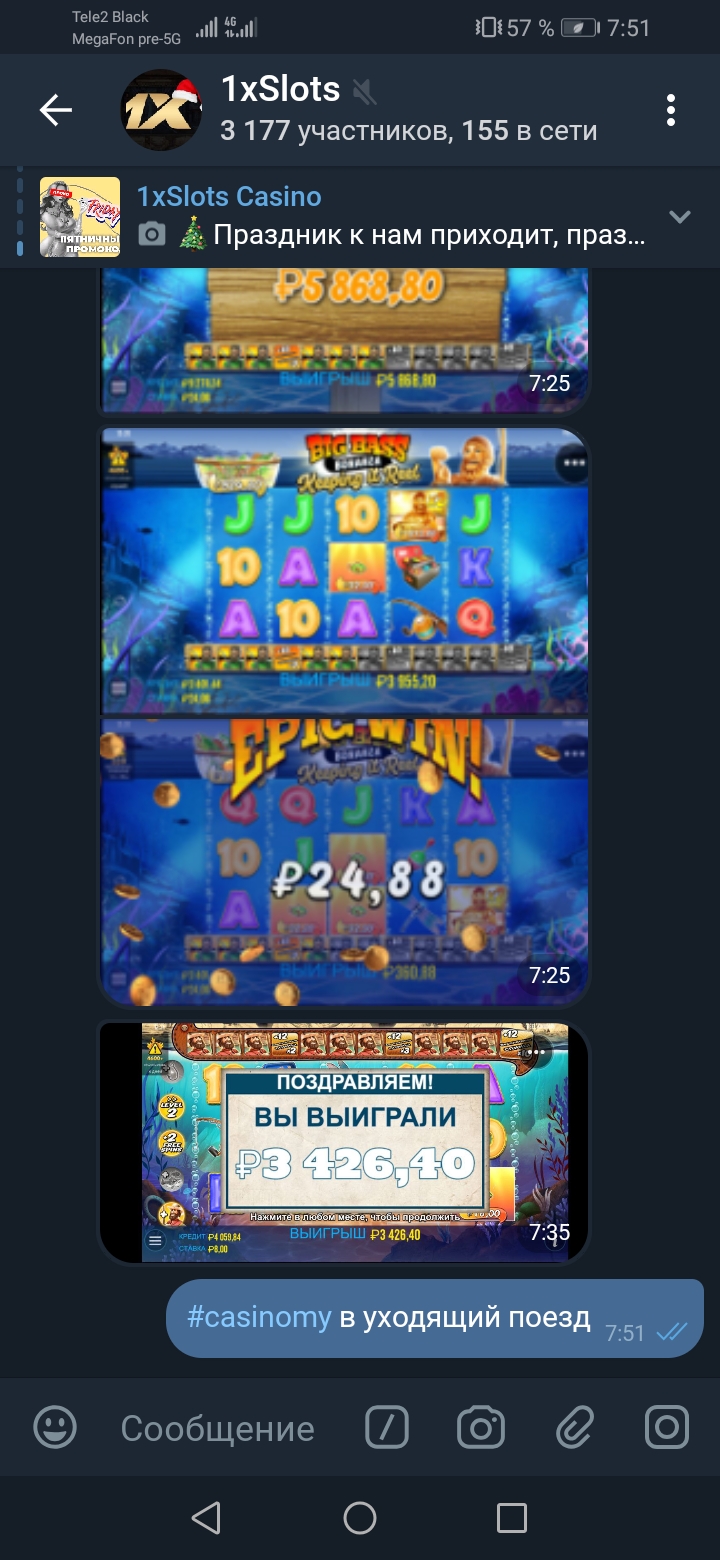This screenshot has height=1560, width=720.
Task: Open the recent apps view
Action: 512,1518
